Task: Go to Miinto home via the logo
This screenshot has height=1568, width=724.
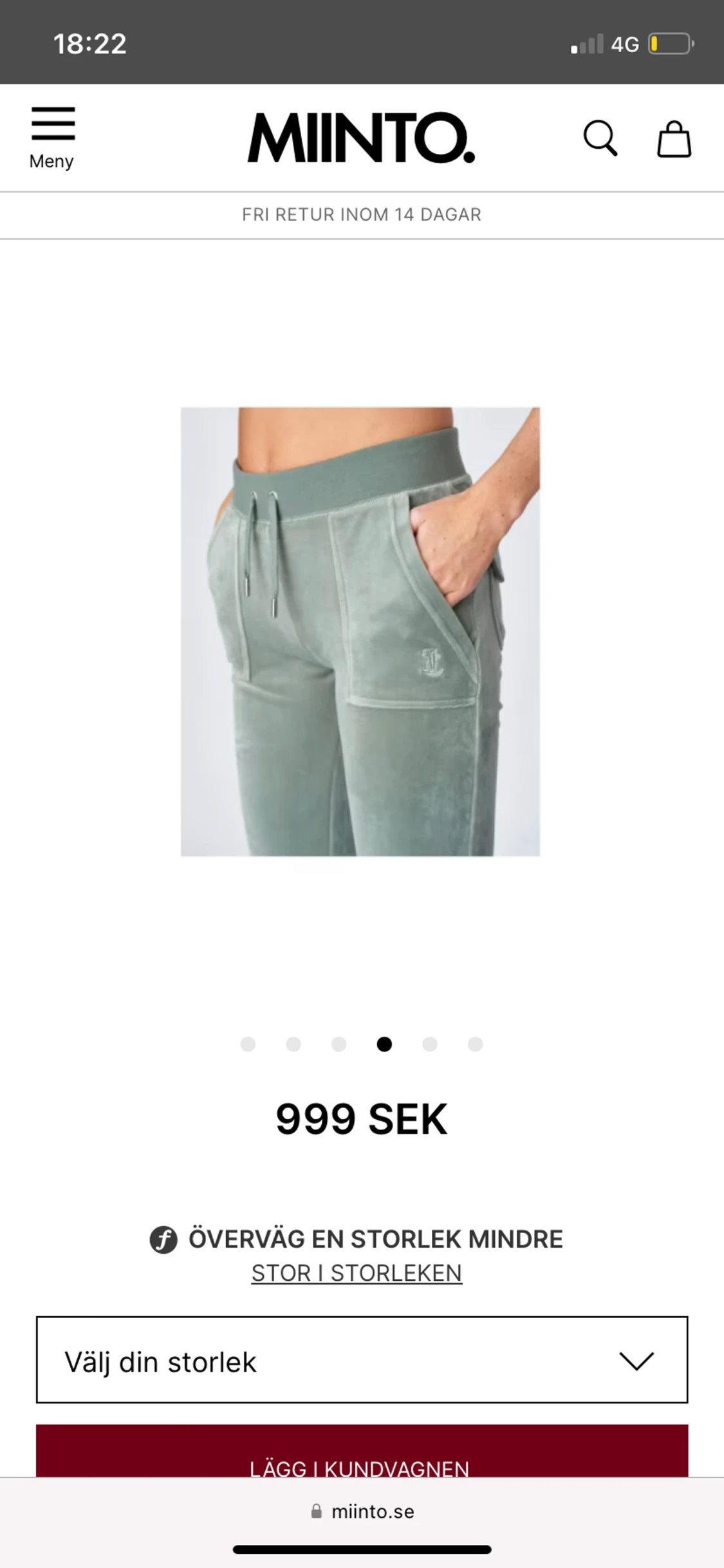Action: [x=361, y=138]
